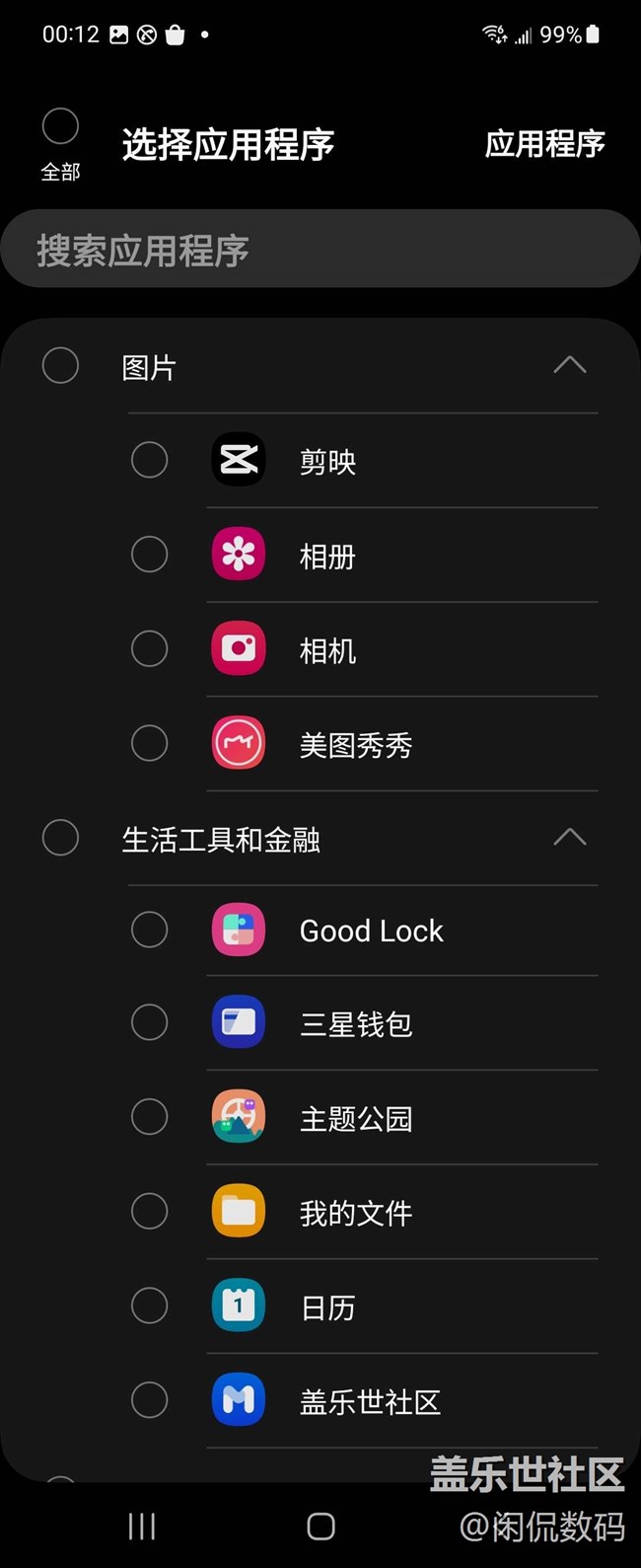Select all apps with the 全部 checkbox

tap(60, 127)
